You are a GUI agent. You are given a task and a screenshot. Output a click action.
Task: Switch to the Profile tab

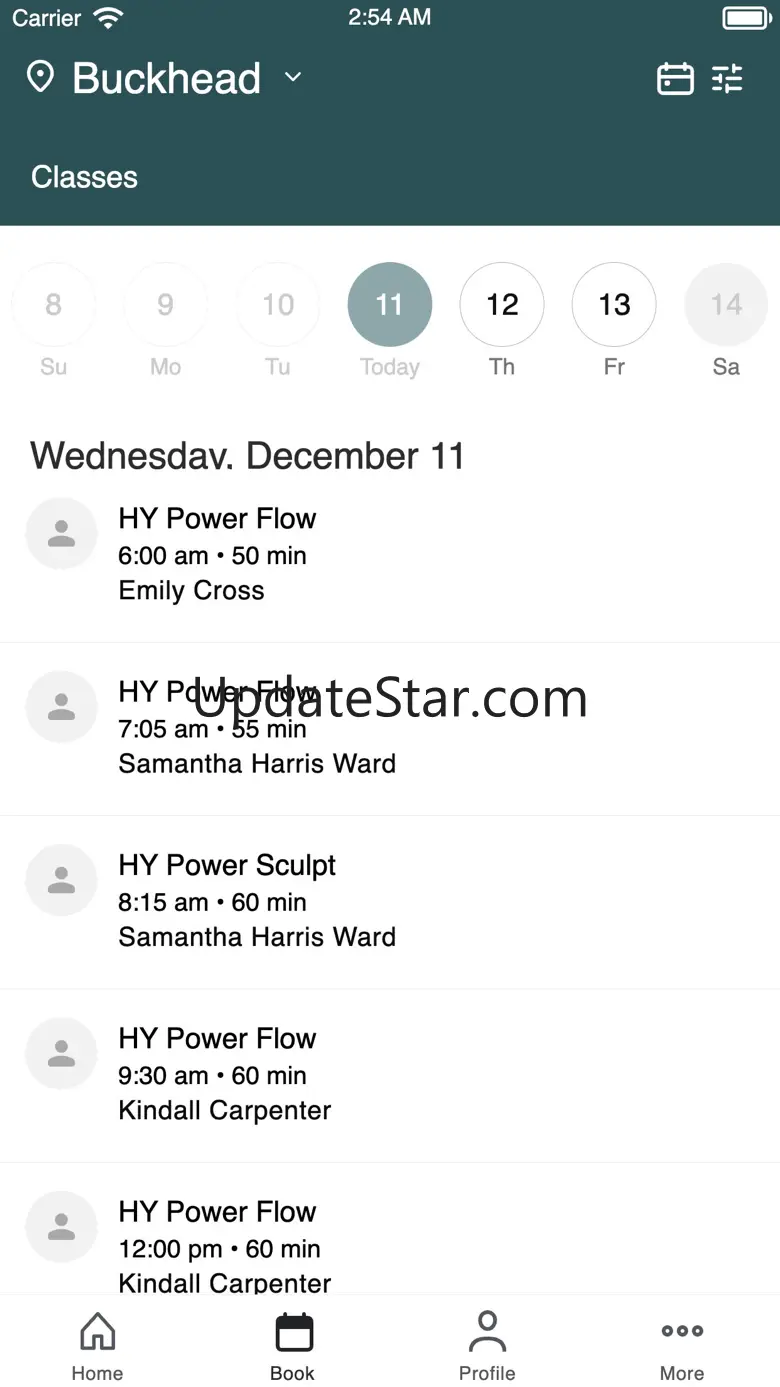[x=487, y=1345]
